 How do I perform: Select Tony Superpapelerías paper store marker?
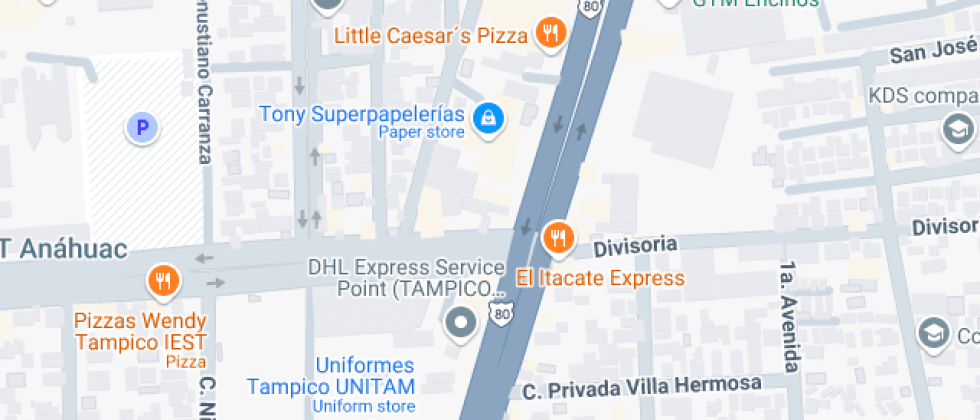tap(488, 119)
